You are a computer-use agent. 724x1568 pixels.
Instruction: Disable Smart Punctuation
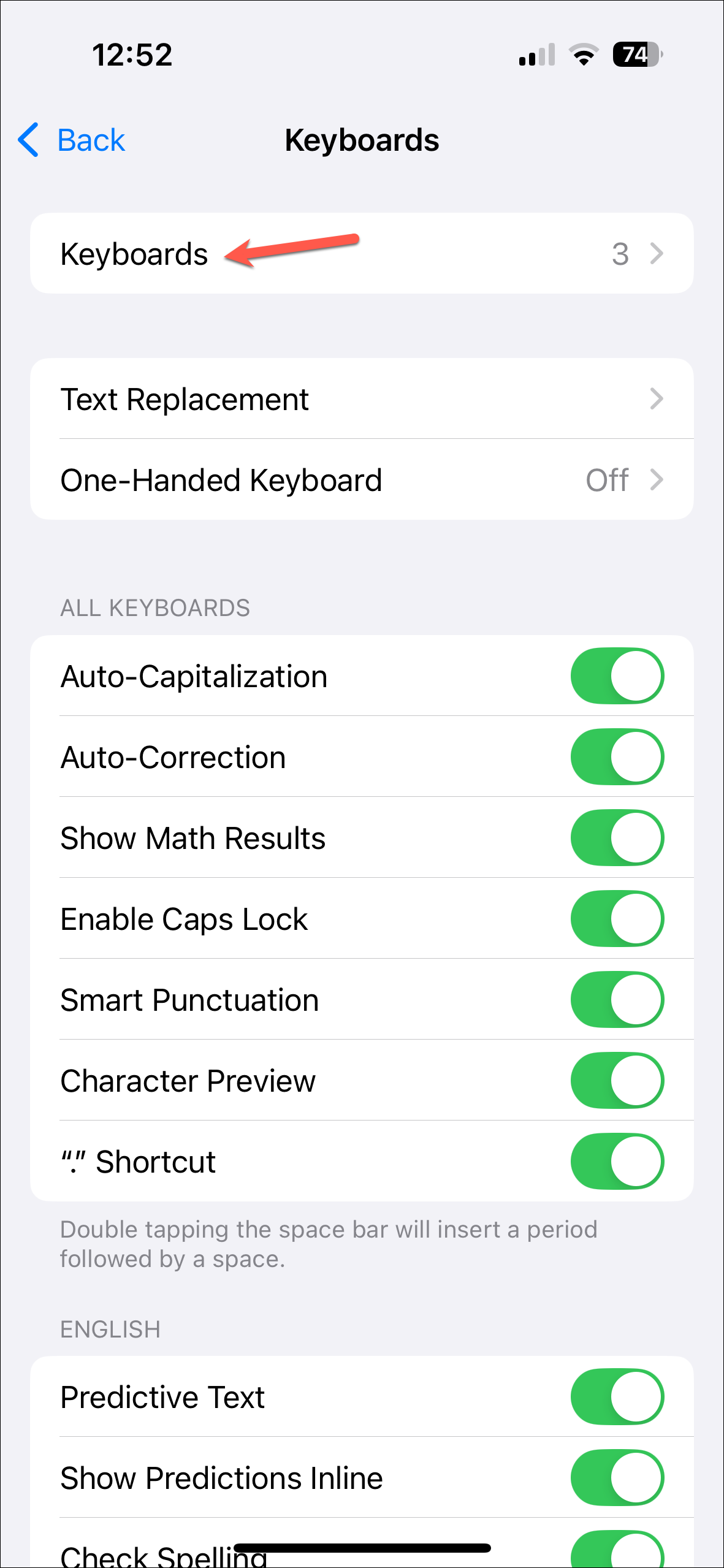coord(617,1000)
